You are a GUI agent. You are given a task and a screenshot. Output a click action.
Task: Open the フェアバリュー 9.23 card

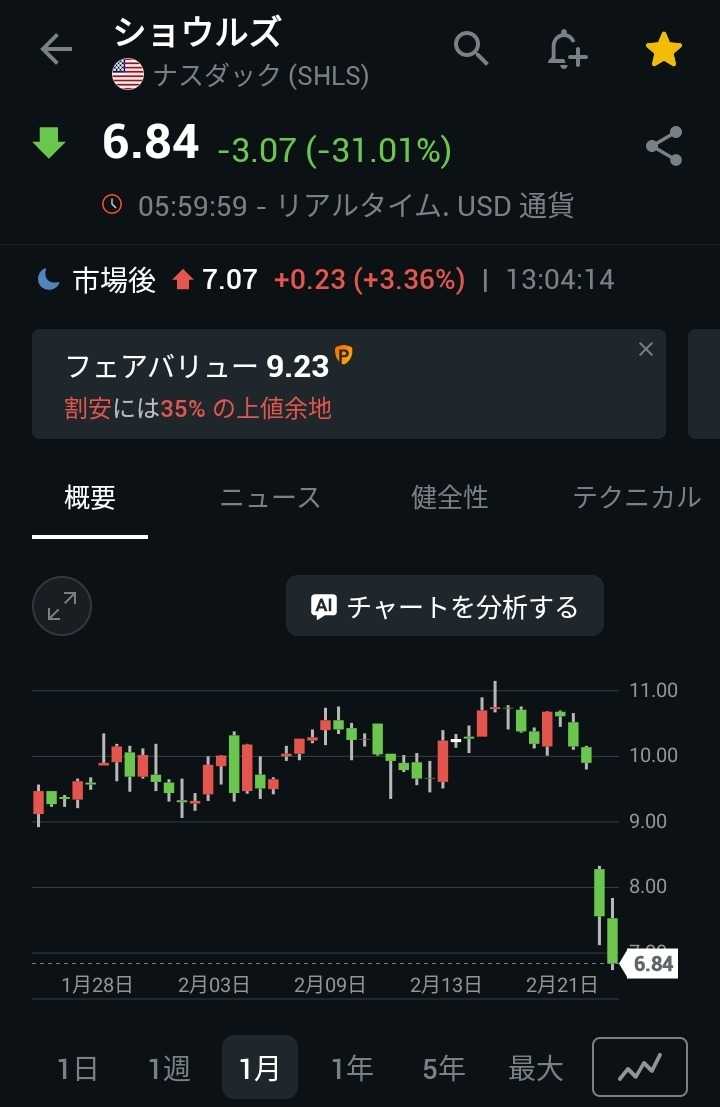[x=300, y=384]
